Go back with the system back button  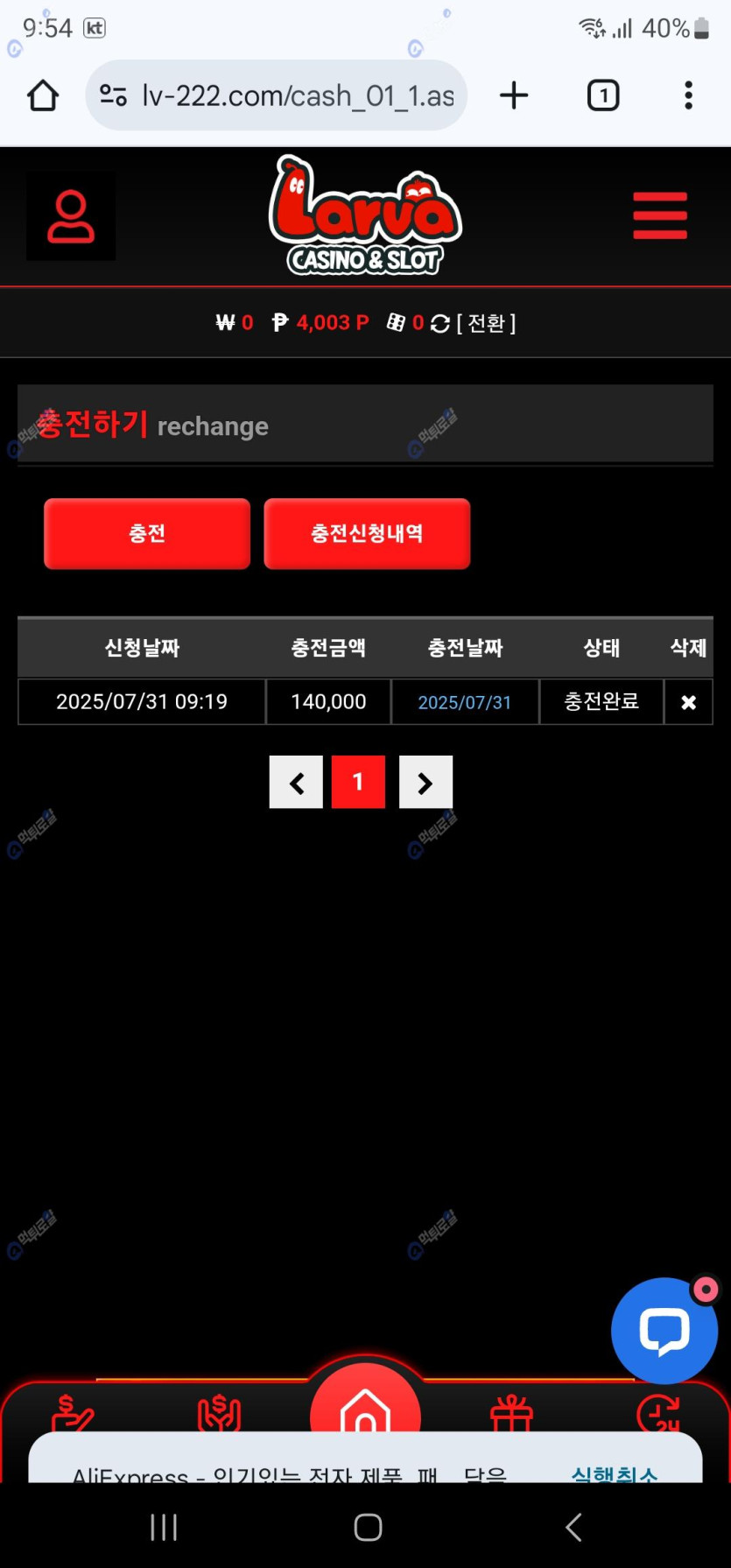[x=573, y=1528]
